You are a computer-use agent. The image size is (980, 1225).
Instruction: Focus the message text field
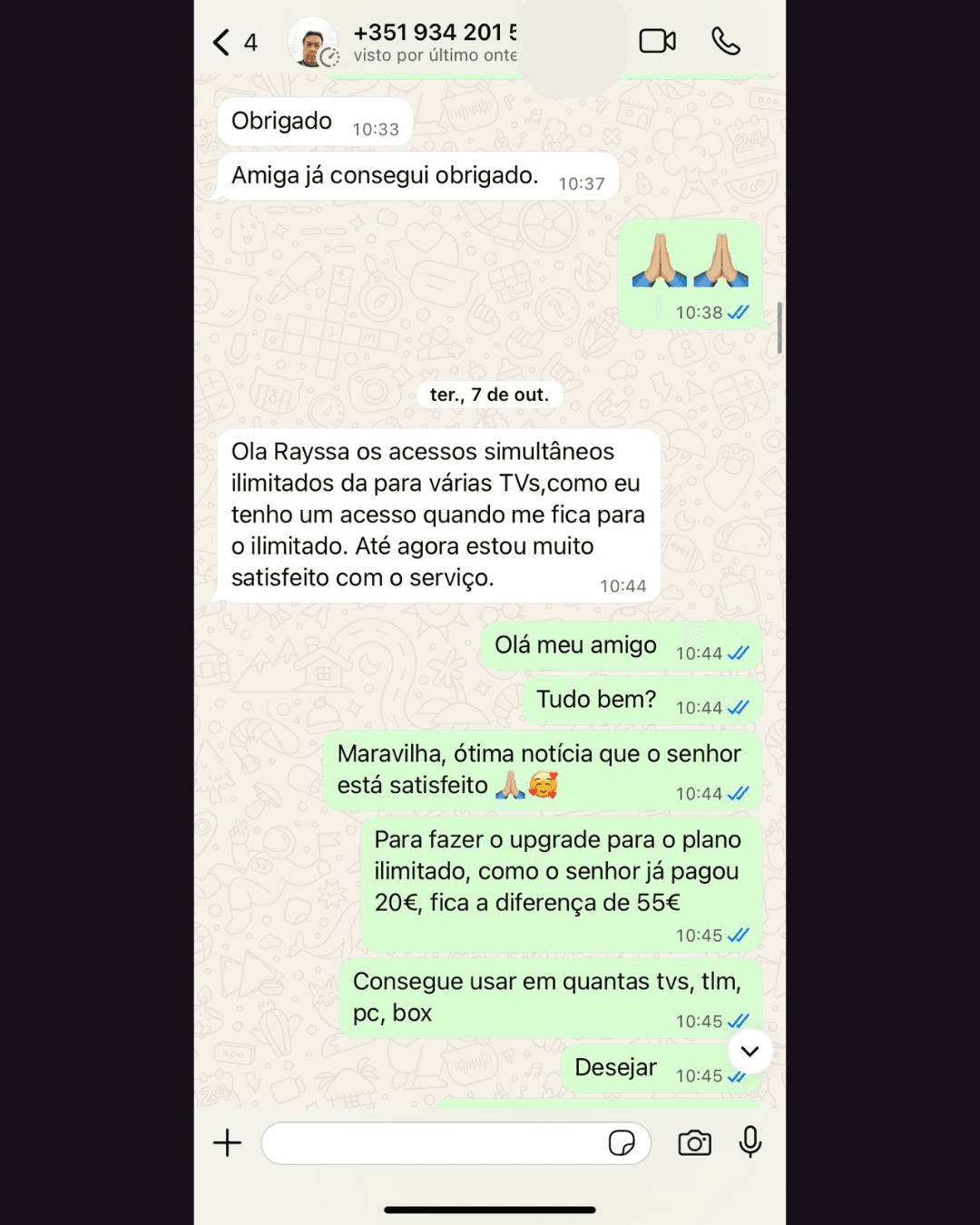coord(431,1143)
